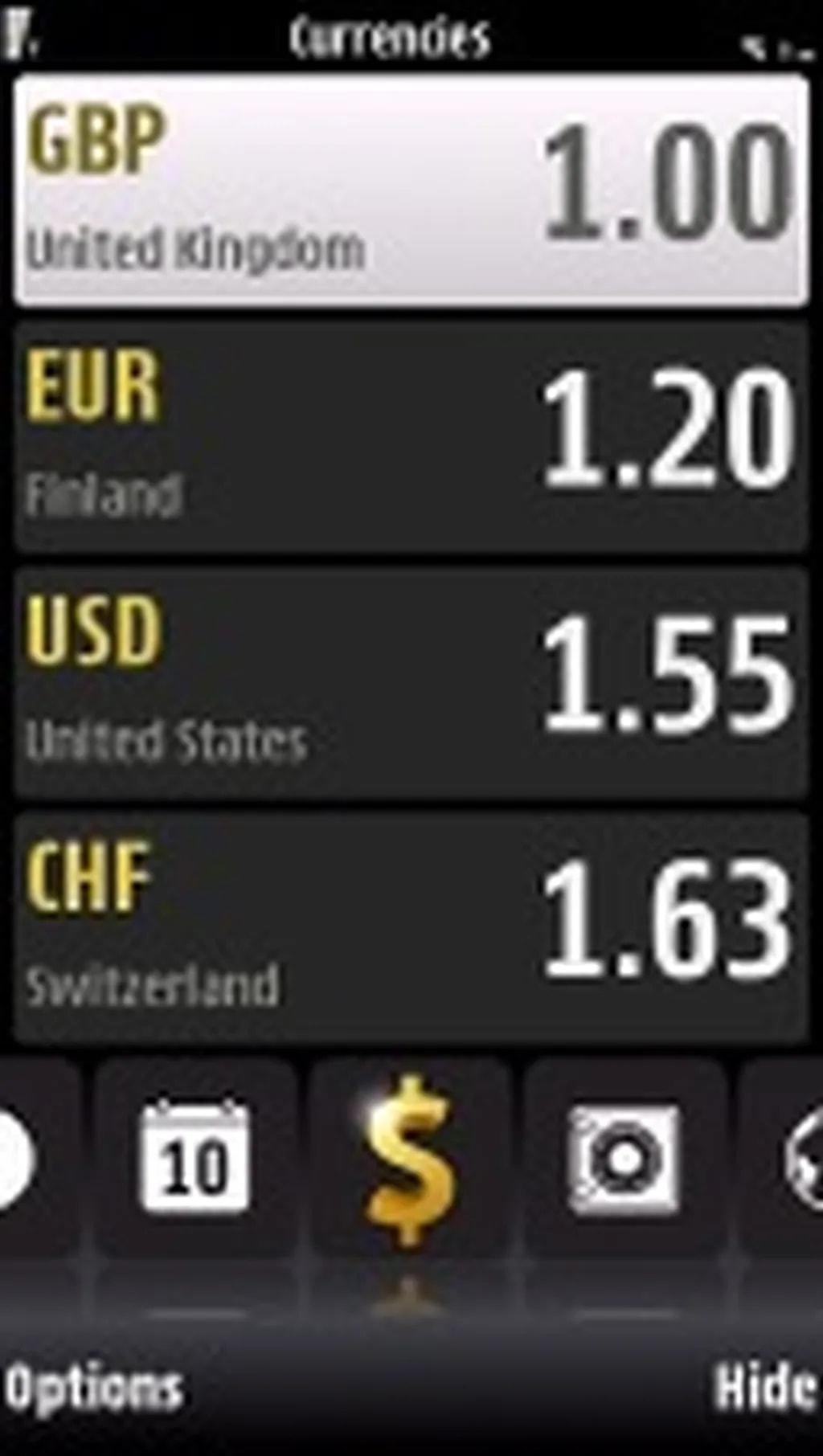823x1456 pixels.
Task: Tap the CHF Switzerland currency row
Action: [x=411, y=928]
